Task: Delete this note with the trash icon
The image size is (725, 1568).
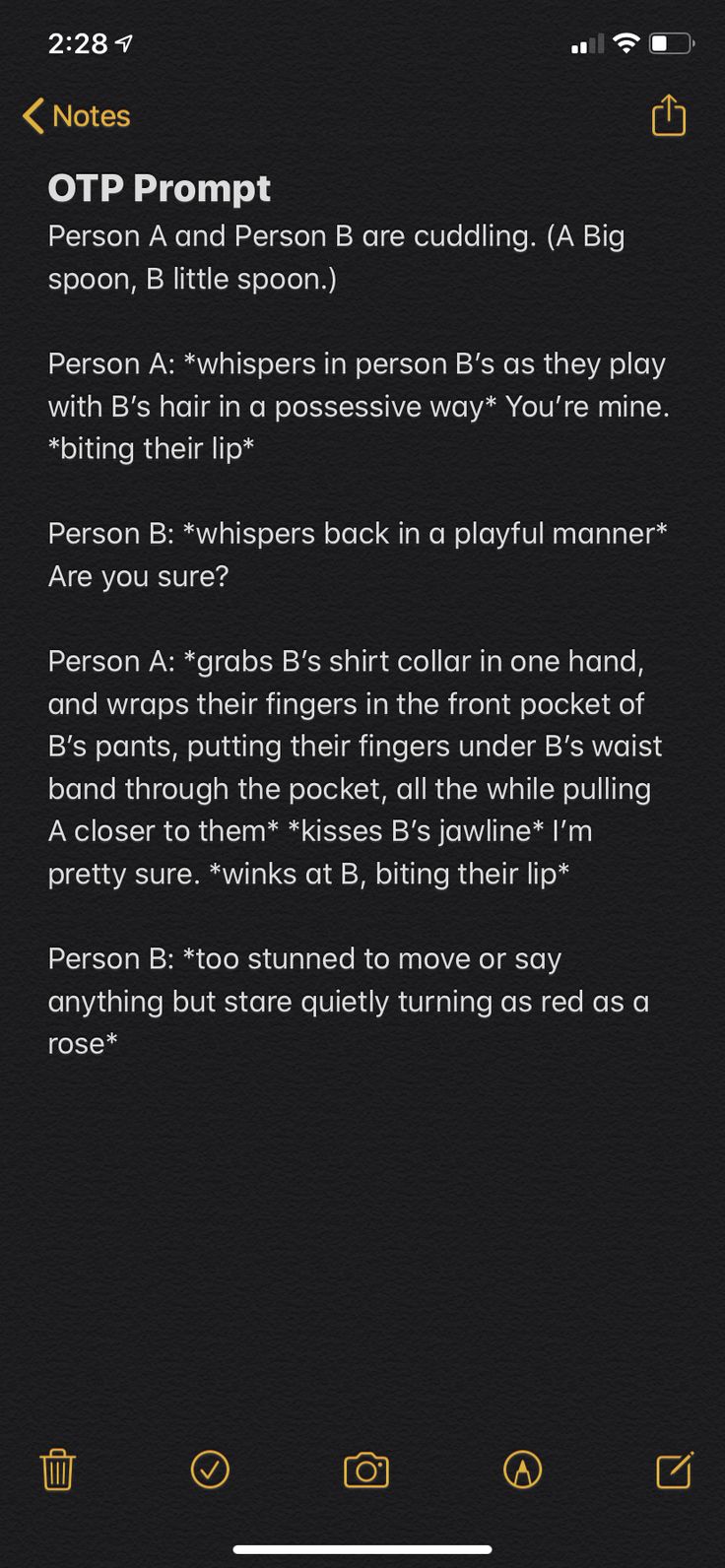Action: point(57,1470)
